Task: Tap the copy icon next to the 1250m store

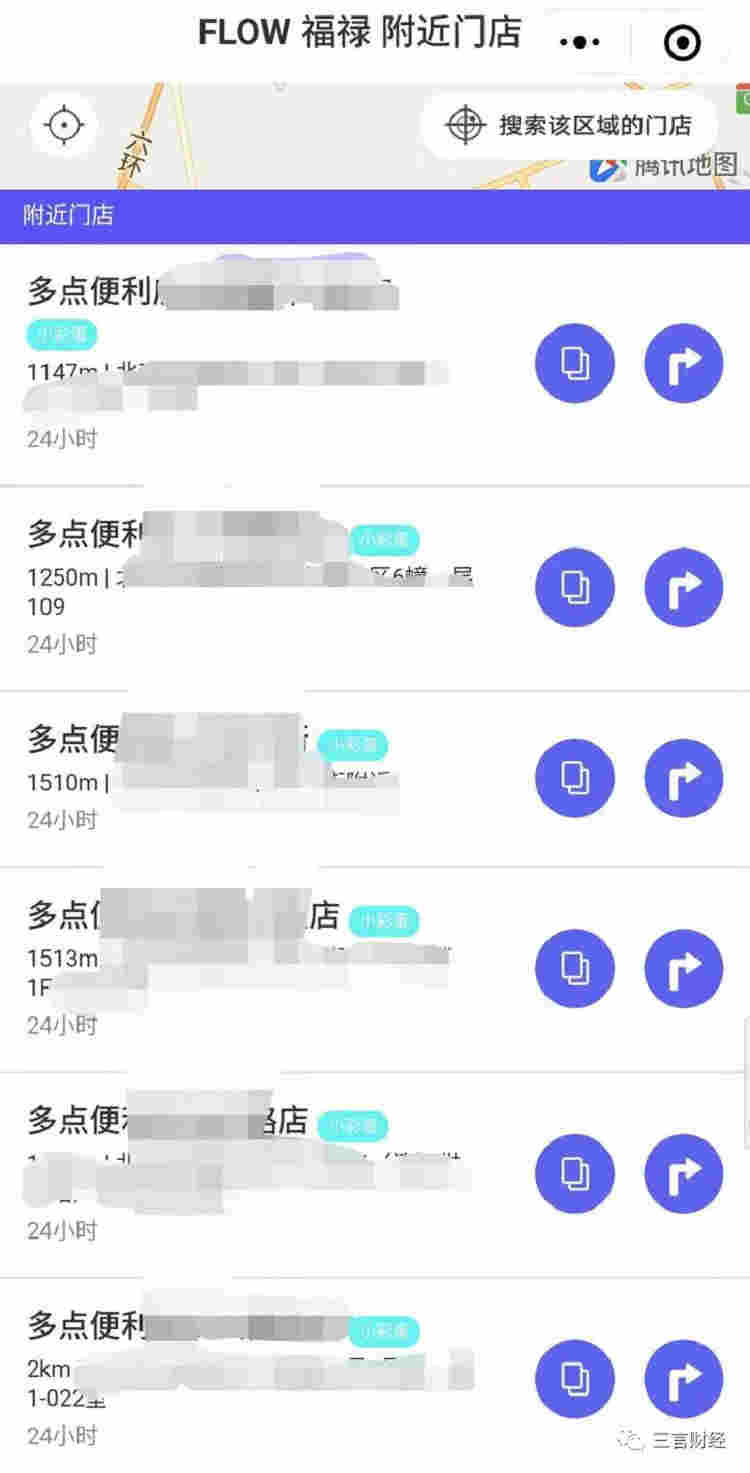Action: [x=574, y=588]
